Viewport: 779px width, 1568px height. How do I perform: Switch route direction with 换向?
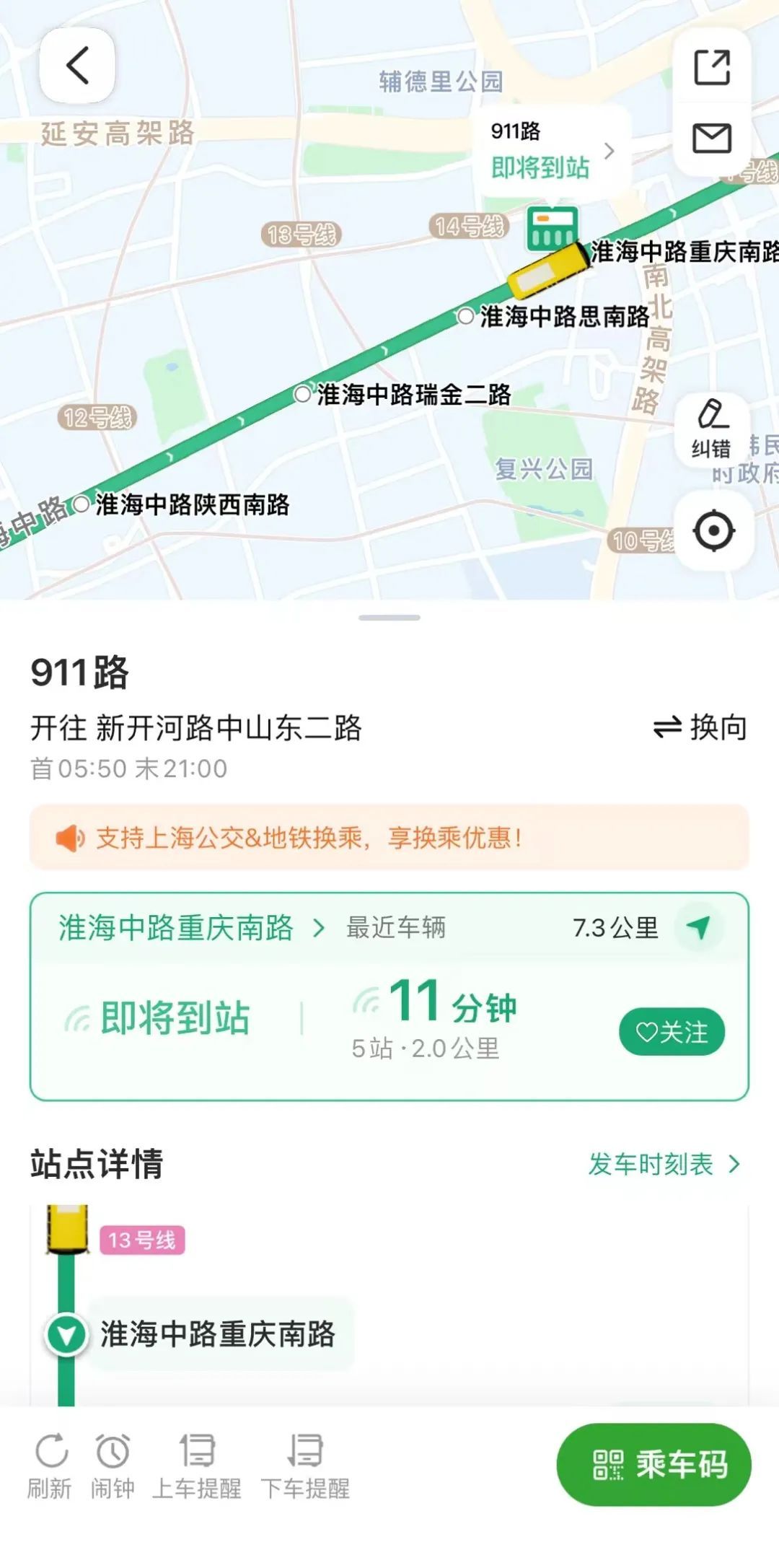[x=700, y=727]
